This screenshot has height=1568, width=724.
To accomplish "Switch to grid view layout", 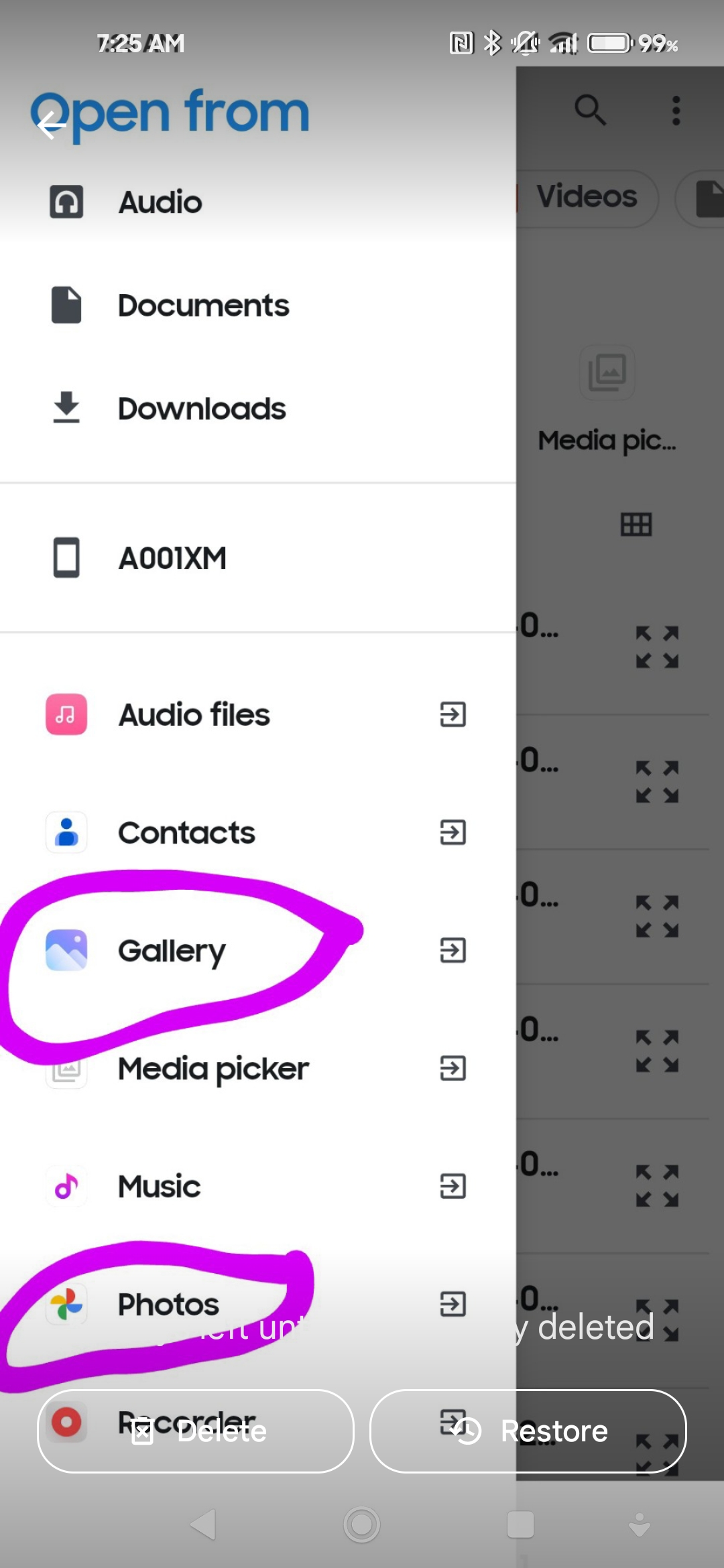I will (636, 524).
